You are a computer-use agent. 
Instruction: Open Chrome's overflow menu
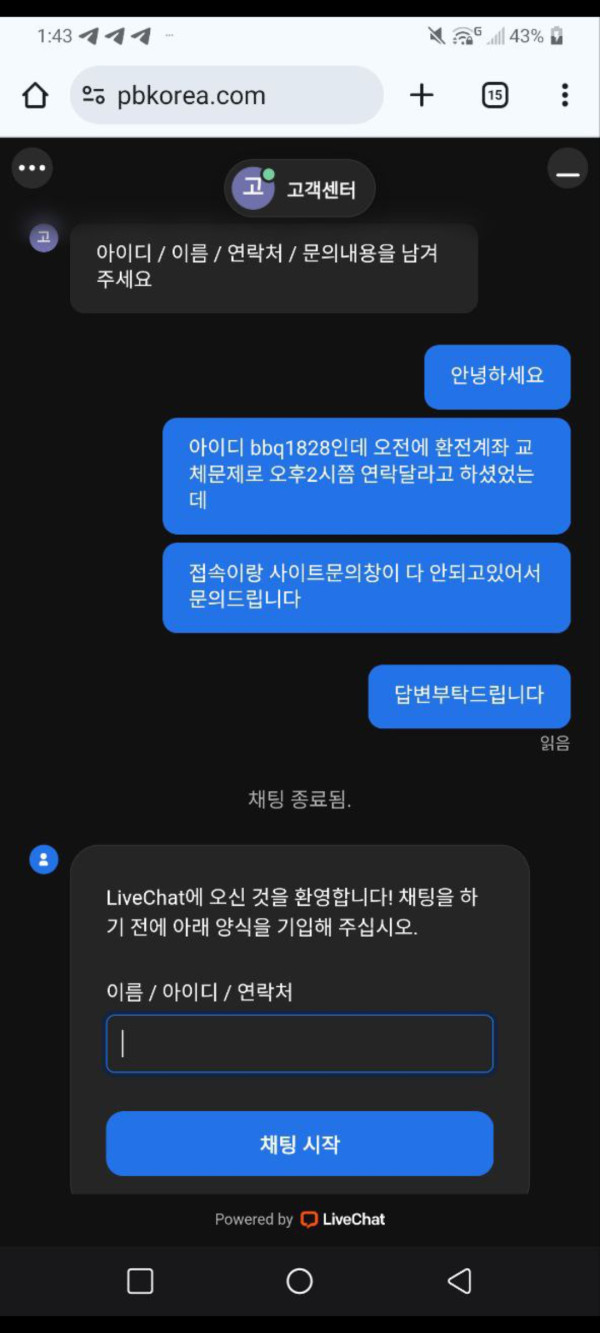(x=565, y=96)
